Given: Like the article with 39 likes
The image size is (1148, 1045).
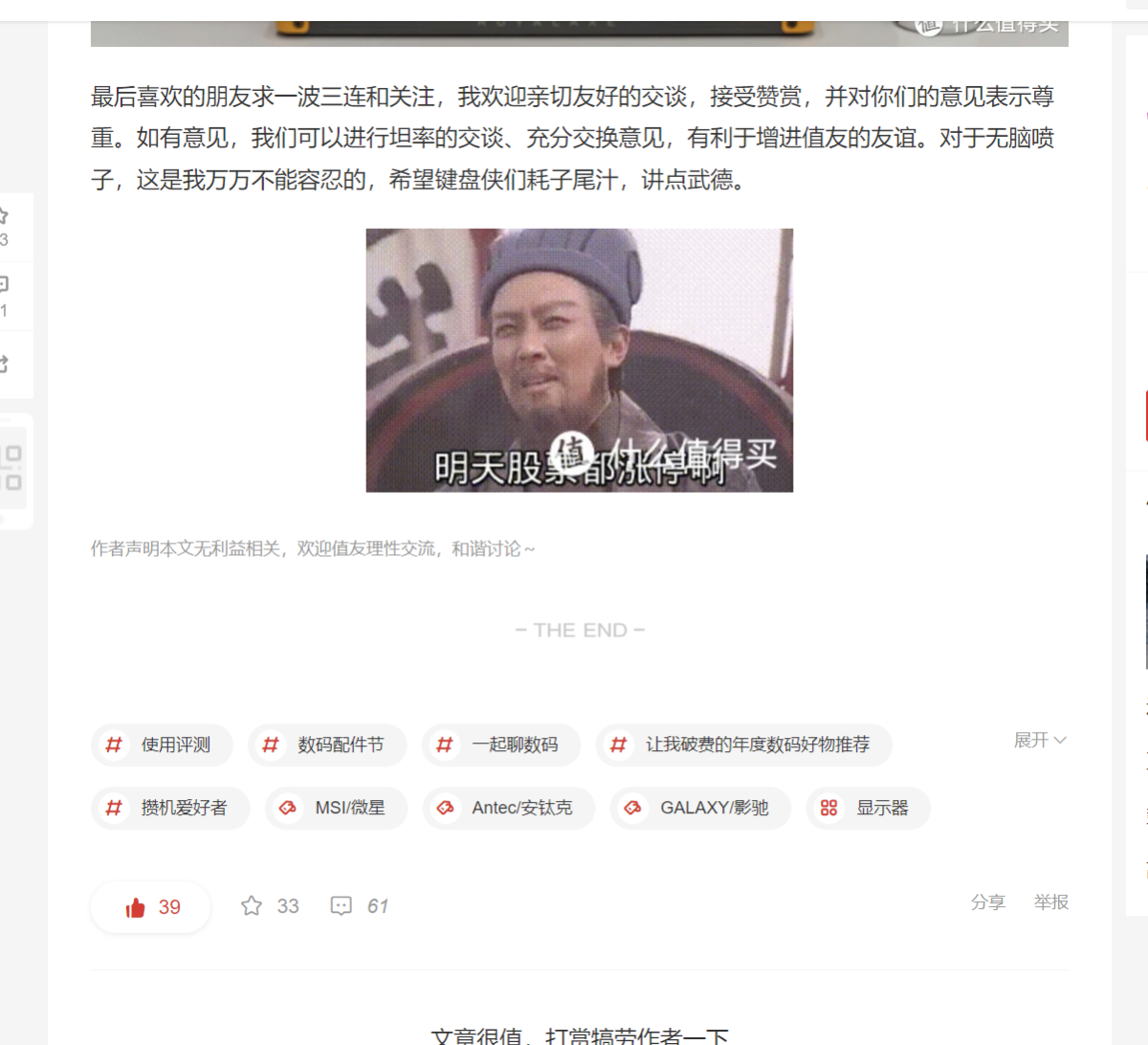Looking at the screenshot, I should (x=151, y=907).
